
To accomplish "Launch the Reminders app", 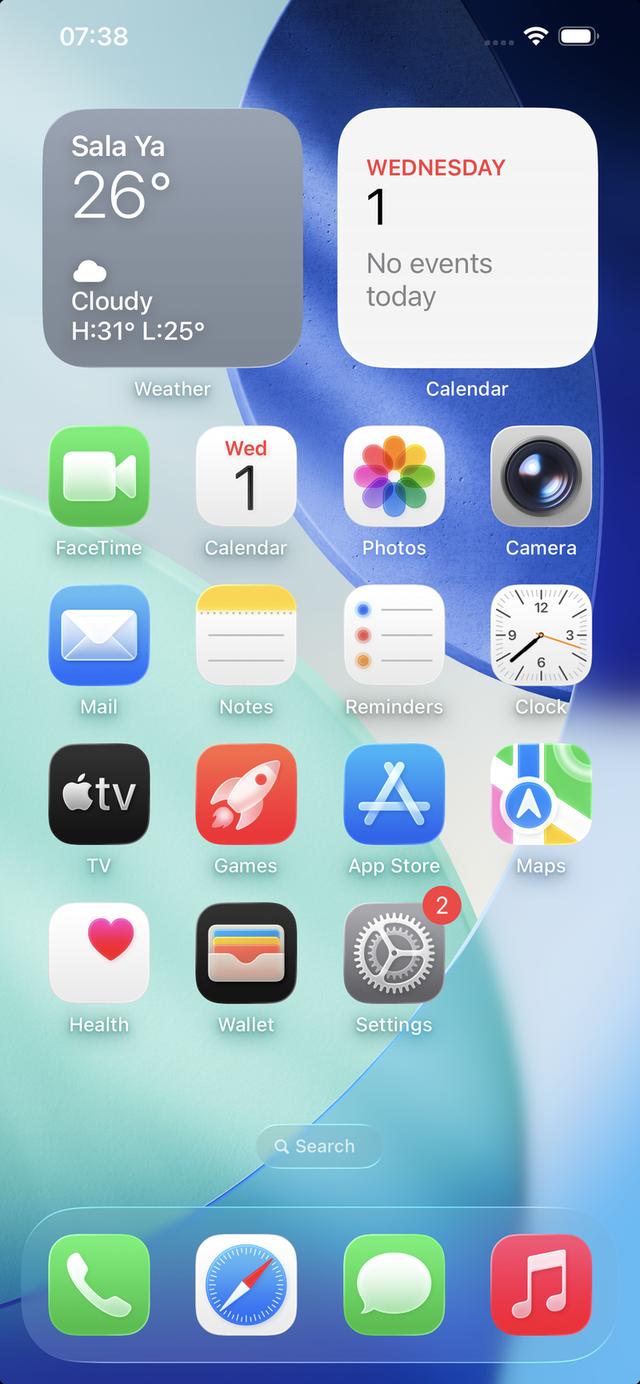I will click(394, 635).
